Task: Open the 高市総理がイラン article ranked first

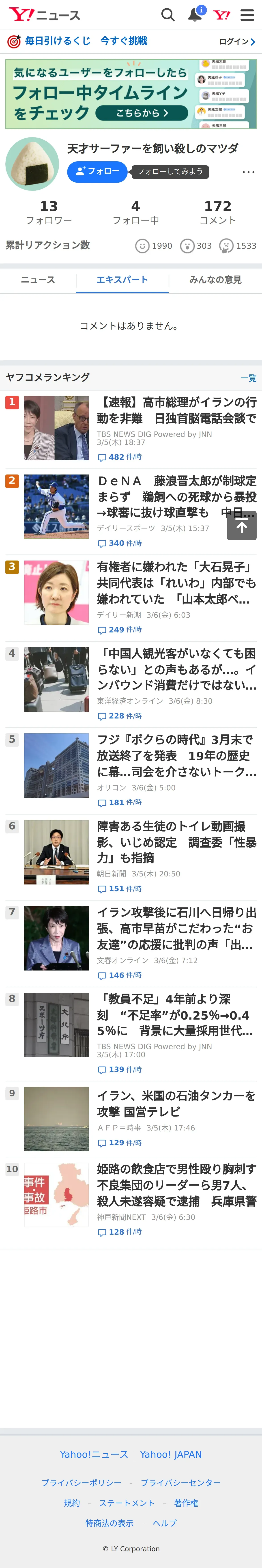Action: 131,429
